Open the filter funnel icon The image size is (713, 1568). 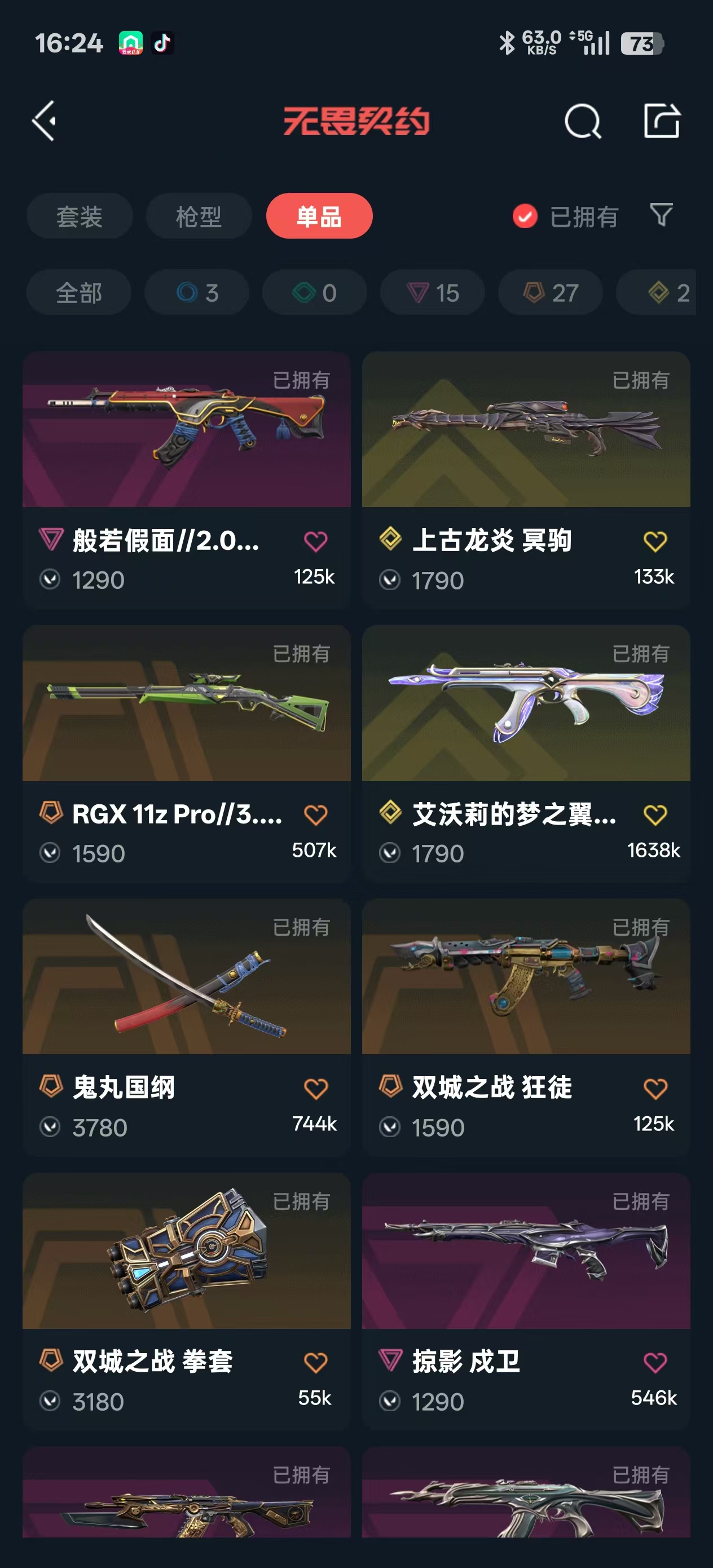click(x=661, y=215)
